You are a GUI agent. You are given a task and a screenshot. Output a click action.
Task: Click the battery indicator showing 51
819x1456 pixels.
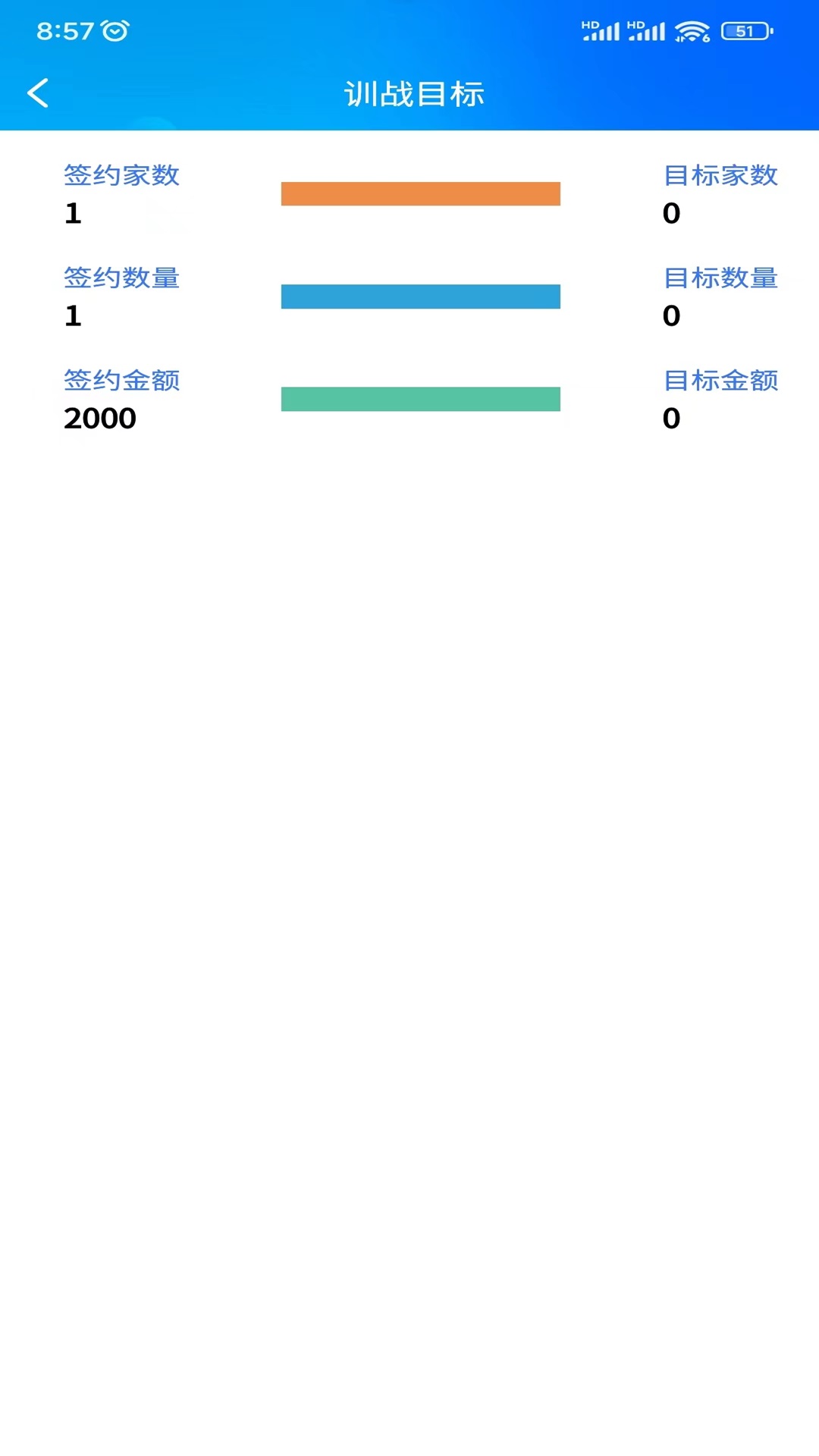click(745, 30)
